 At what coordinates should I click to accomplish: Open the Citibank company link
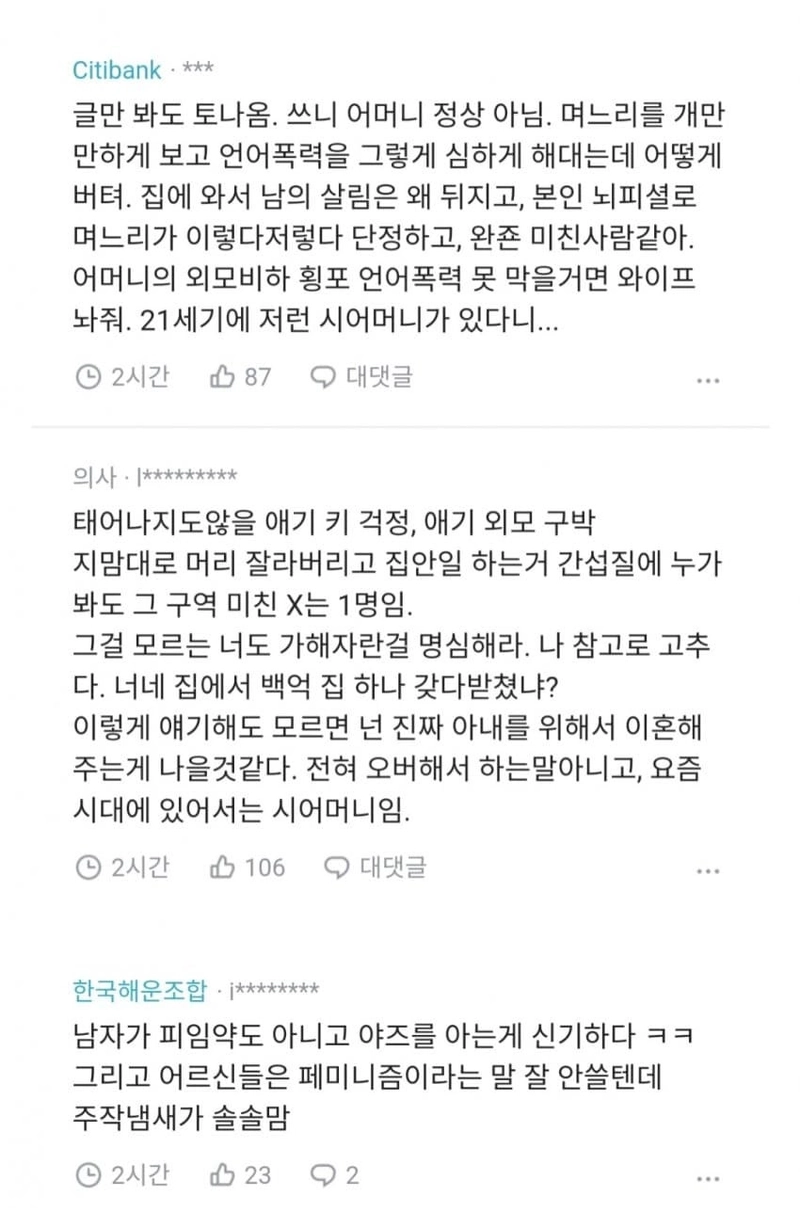point(117,70)
